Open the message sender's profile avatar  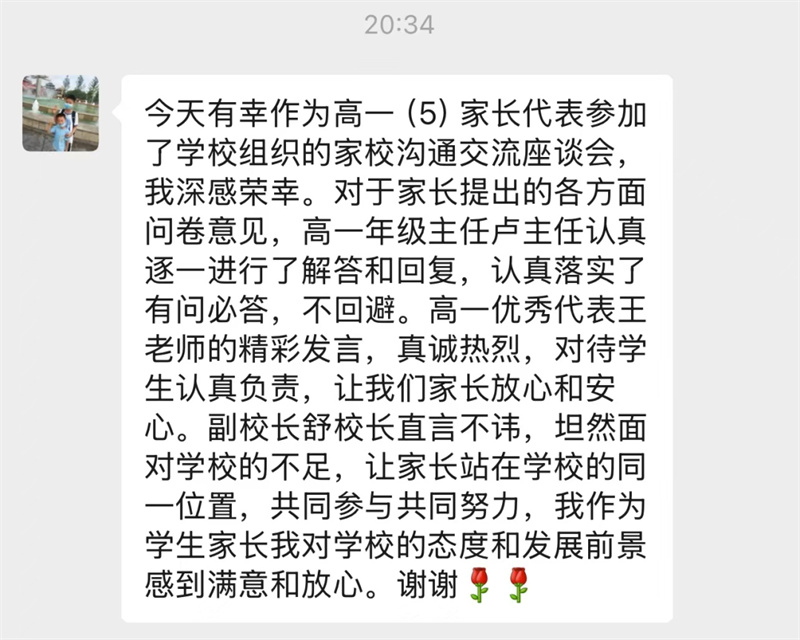(60, 113)
